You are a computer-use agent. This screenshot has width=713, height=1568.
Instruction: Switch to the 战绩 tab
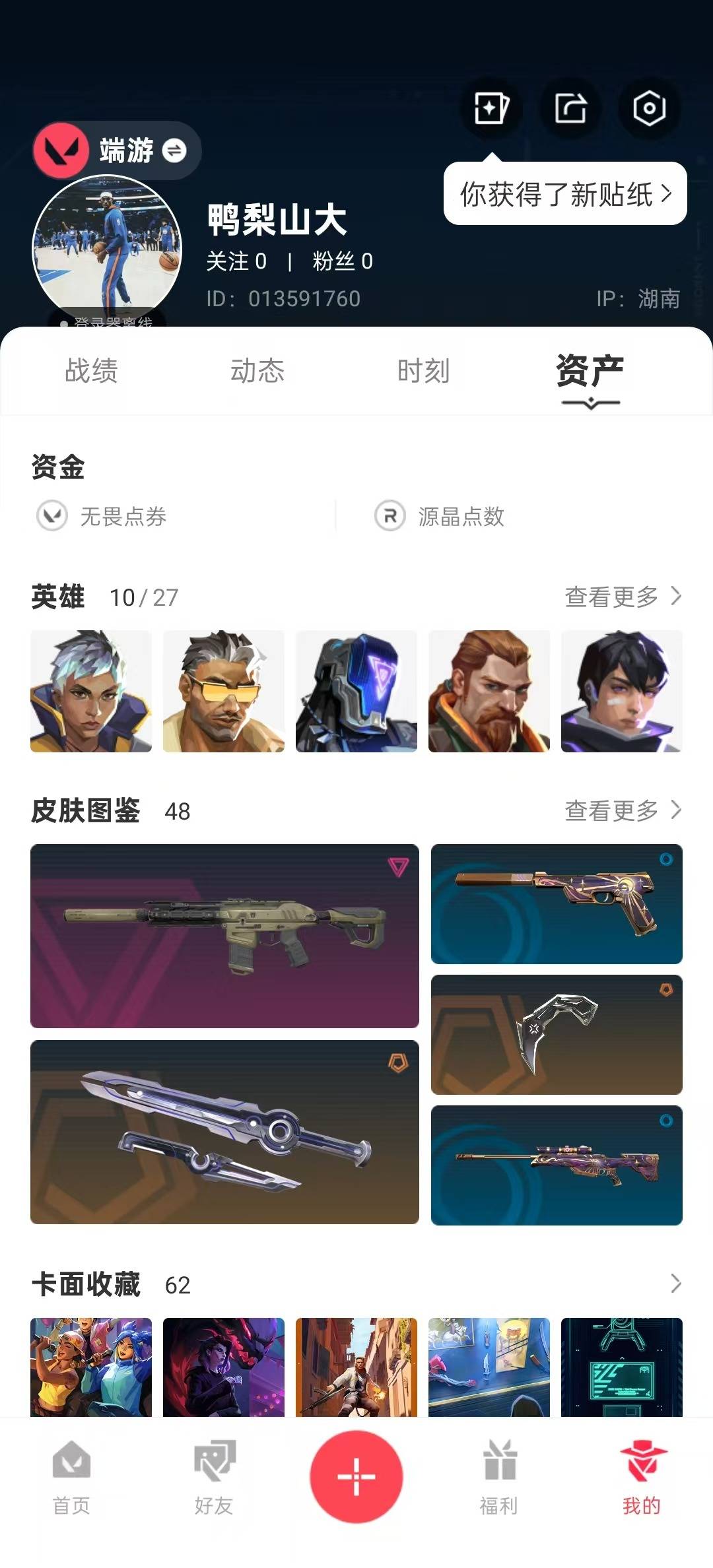[x=91, y=371]
